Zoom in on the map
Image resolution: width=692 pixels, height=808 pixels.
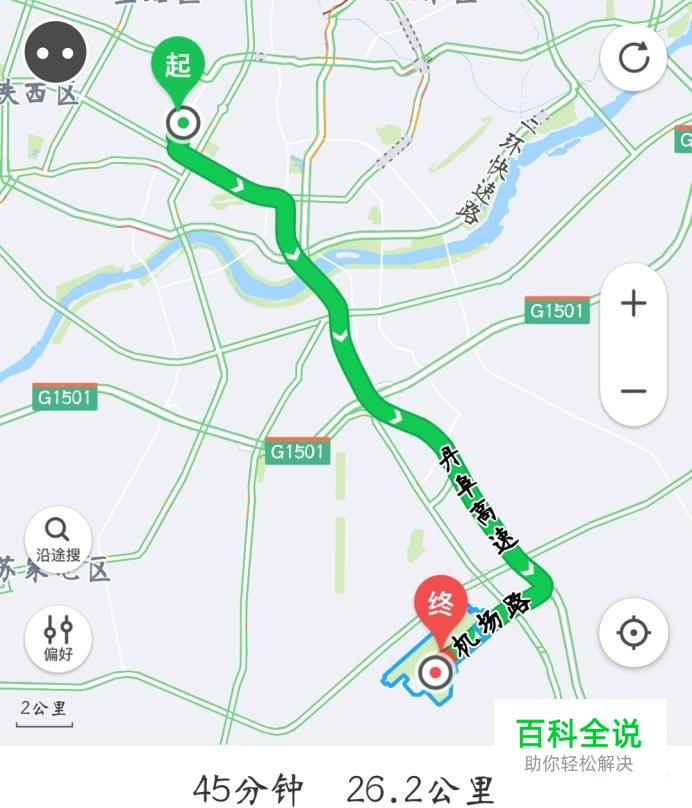point(634,303)
